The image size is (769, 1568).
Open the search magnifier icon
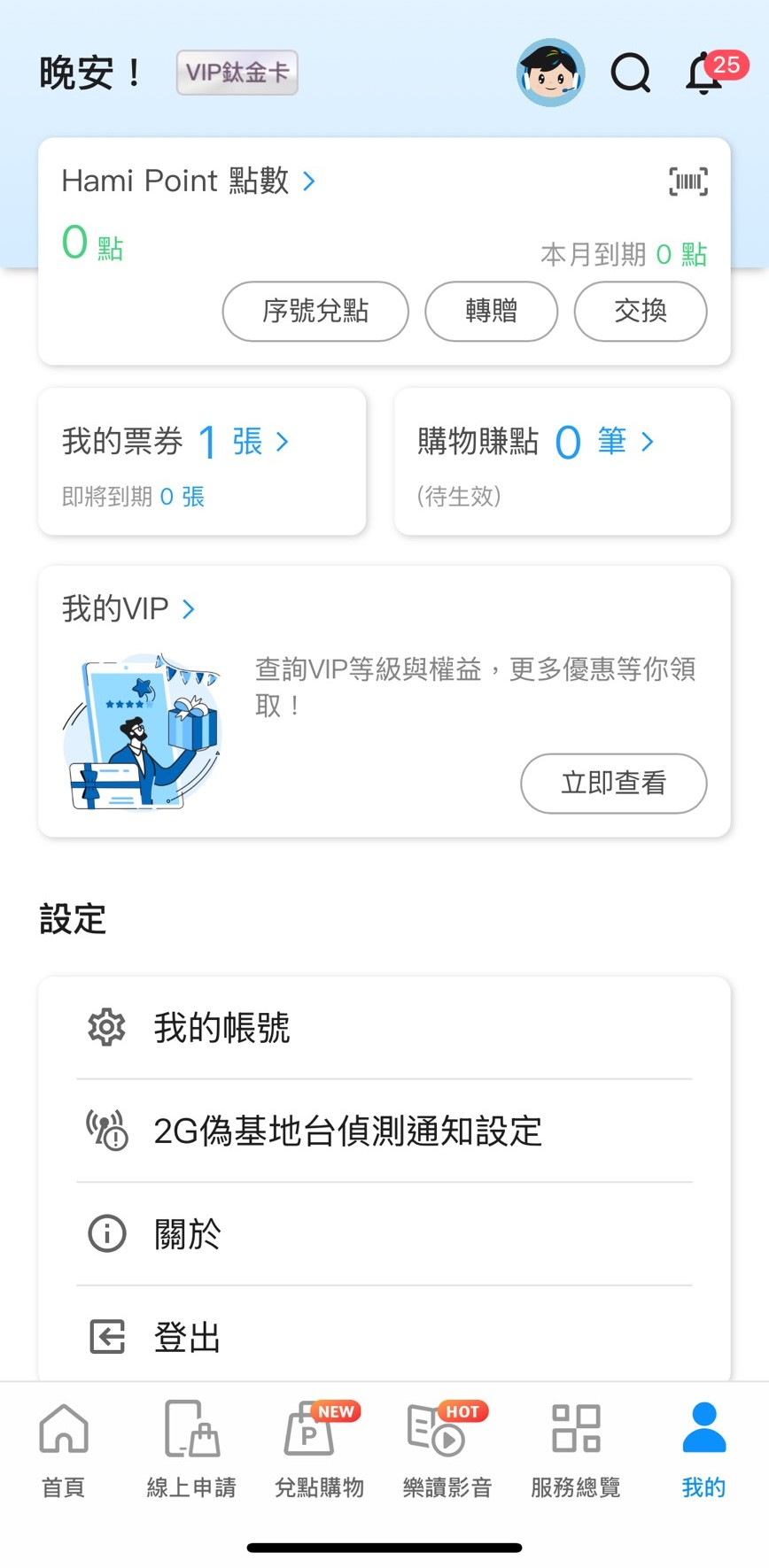(x=631, y=73)
